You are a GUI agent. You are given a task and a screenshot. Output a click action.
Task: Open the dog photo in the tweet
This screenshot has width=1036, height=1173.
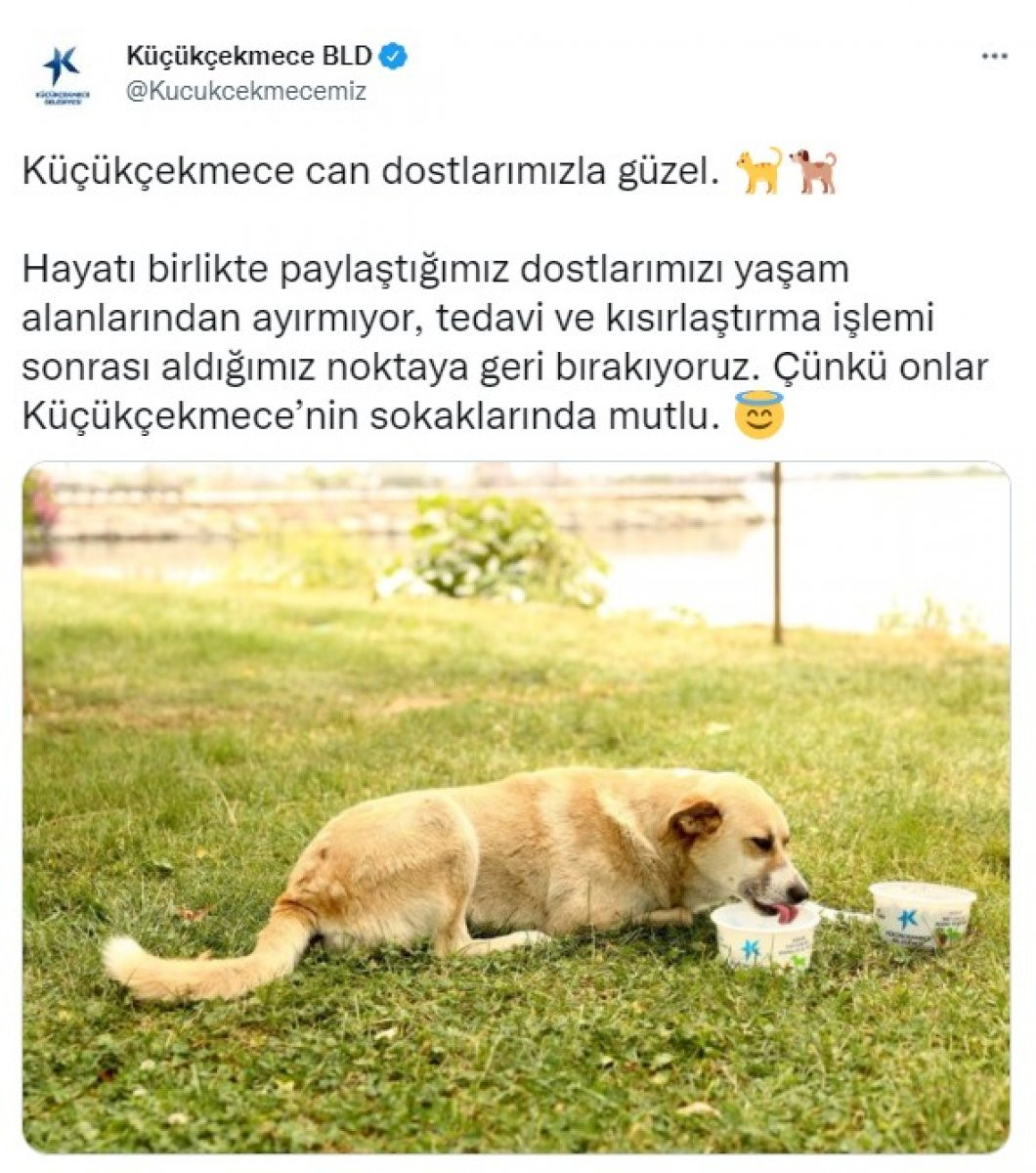pos(516,806)
